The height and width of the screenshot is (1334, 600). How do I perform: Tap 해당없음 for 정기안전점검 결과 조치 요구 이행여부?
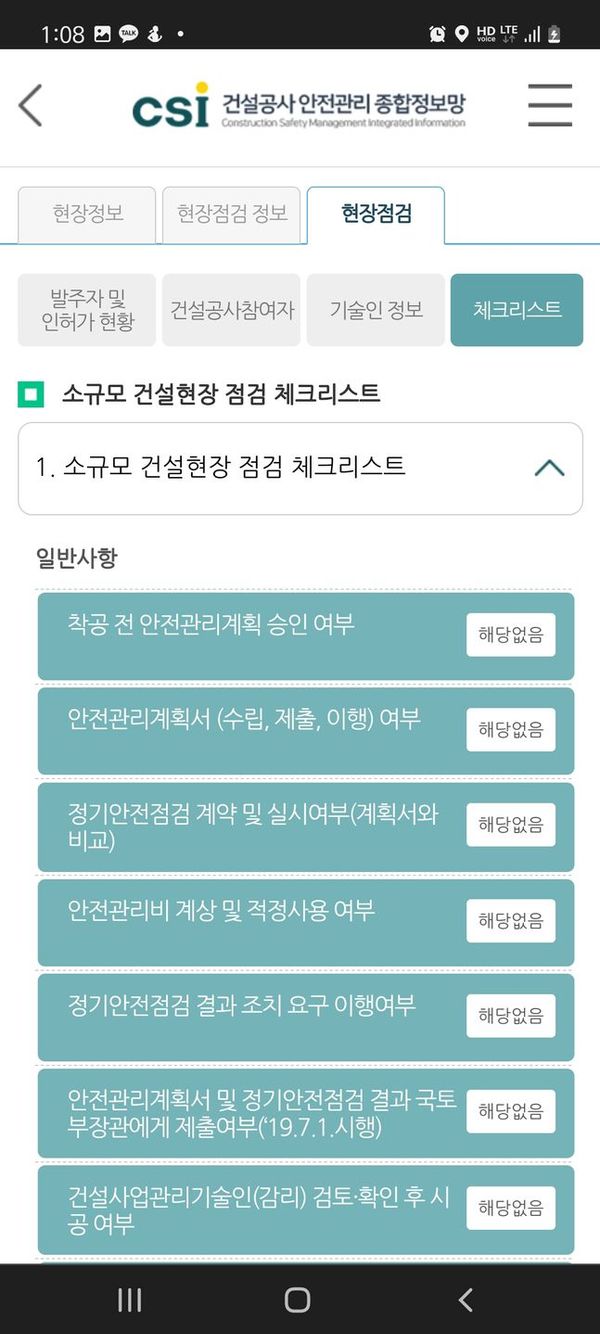click(x=510, y=1016)
